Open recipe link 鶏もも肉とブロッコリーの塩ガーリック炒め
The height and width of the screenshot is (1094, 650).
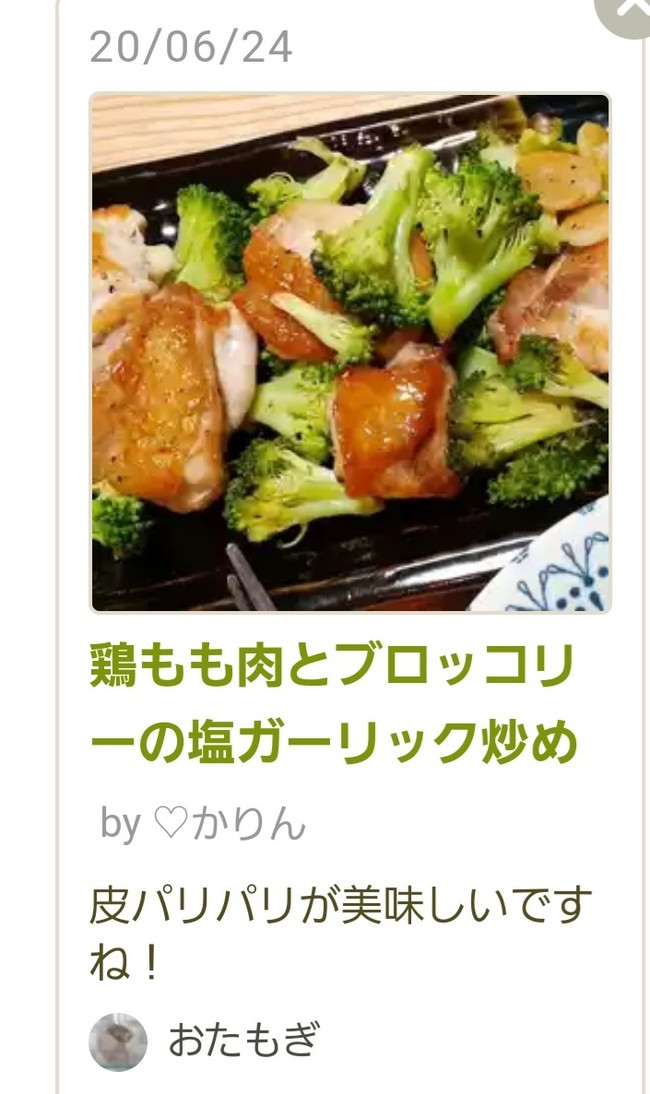pyautogui.click(x=334, y=705)
